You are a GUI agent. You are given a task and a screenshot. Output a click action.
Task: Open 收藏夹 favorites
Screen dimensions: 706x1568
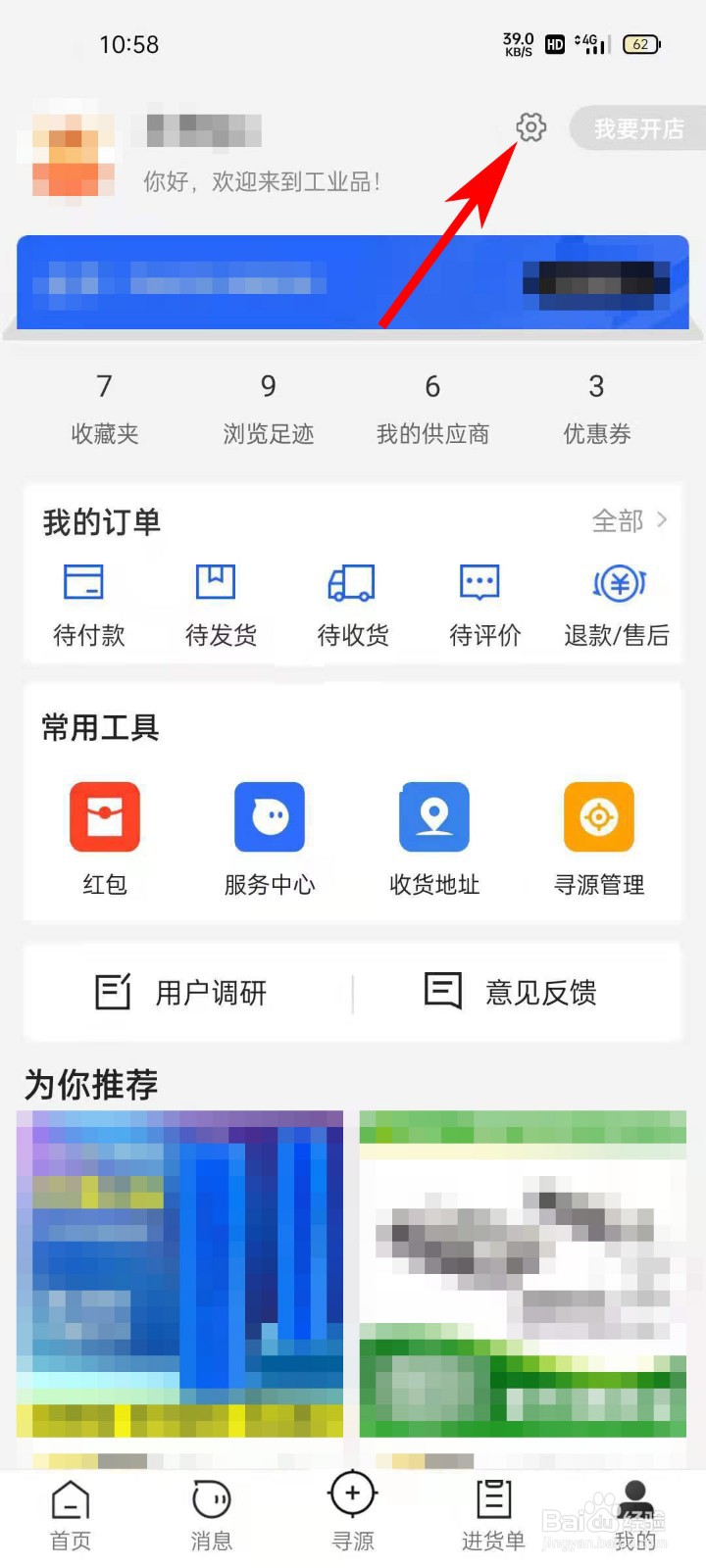[x=105, y=410]
